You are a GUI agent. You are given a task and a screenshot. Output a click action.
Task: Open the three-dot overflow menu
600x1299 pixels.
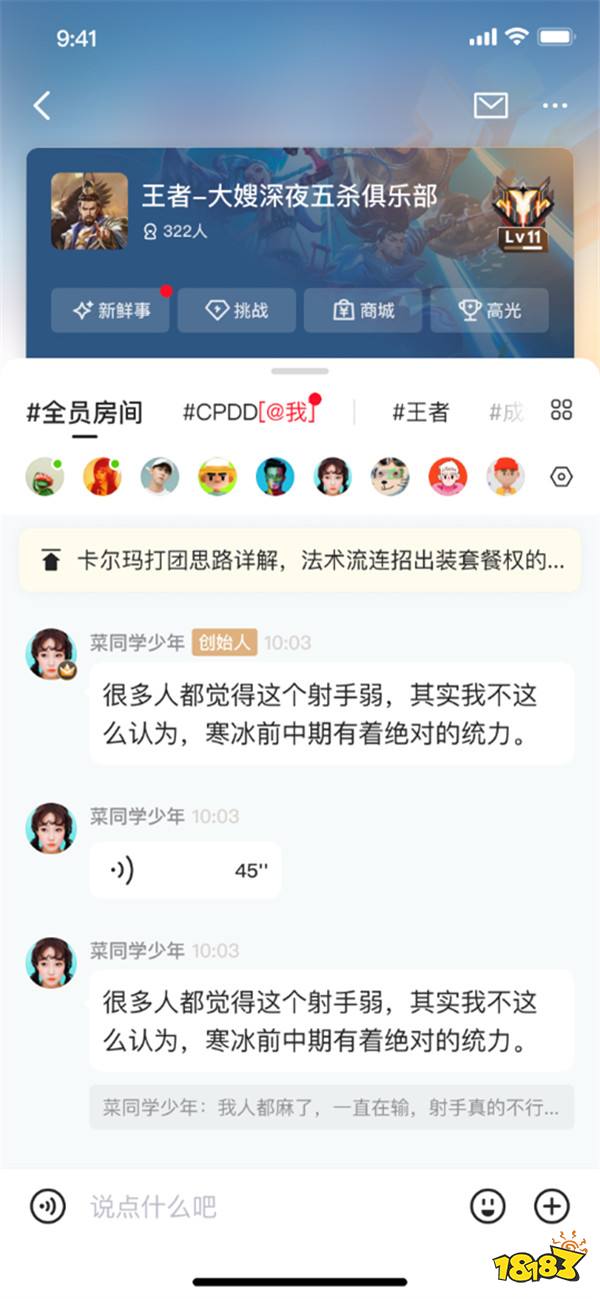pos(554,106)
